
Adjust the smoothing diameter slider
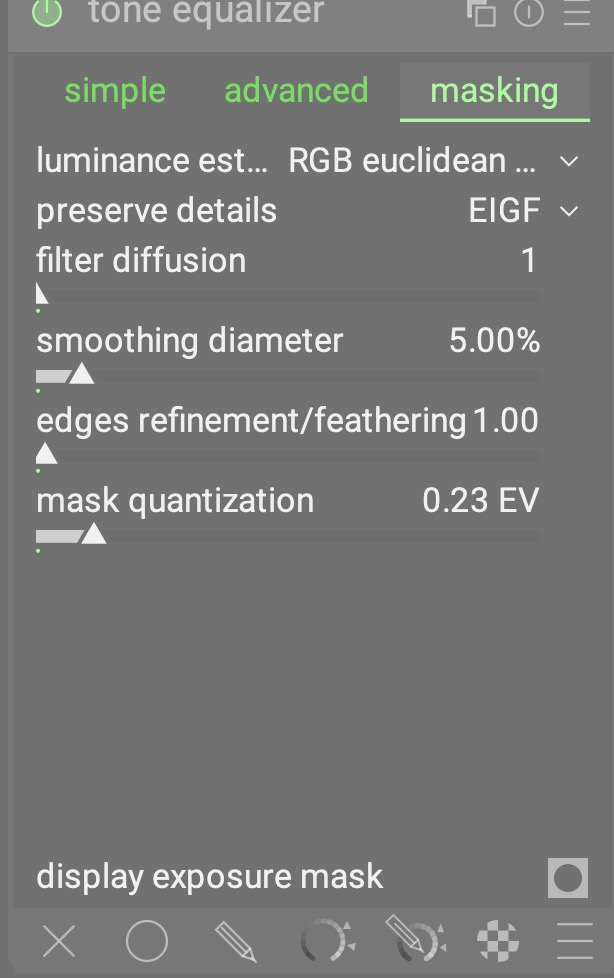pos(288,375)
